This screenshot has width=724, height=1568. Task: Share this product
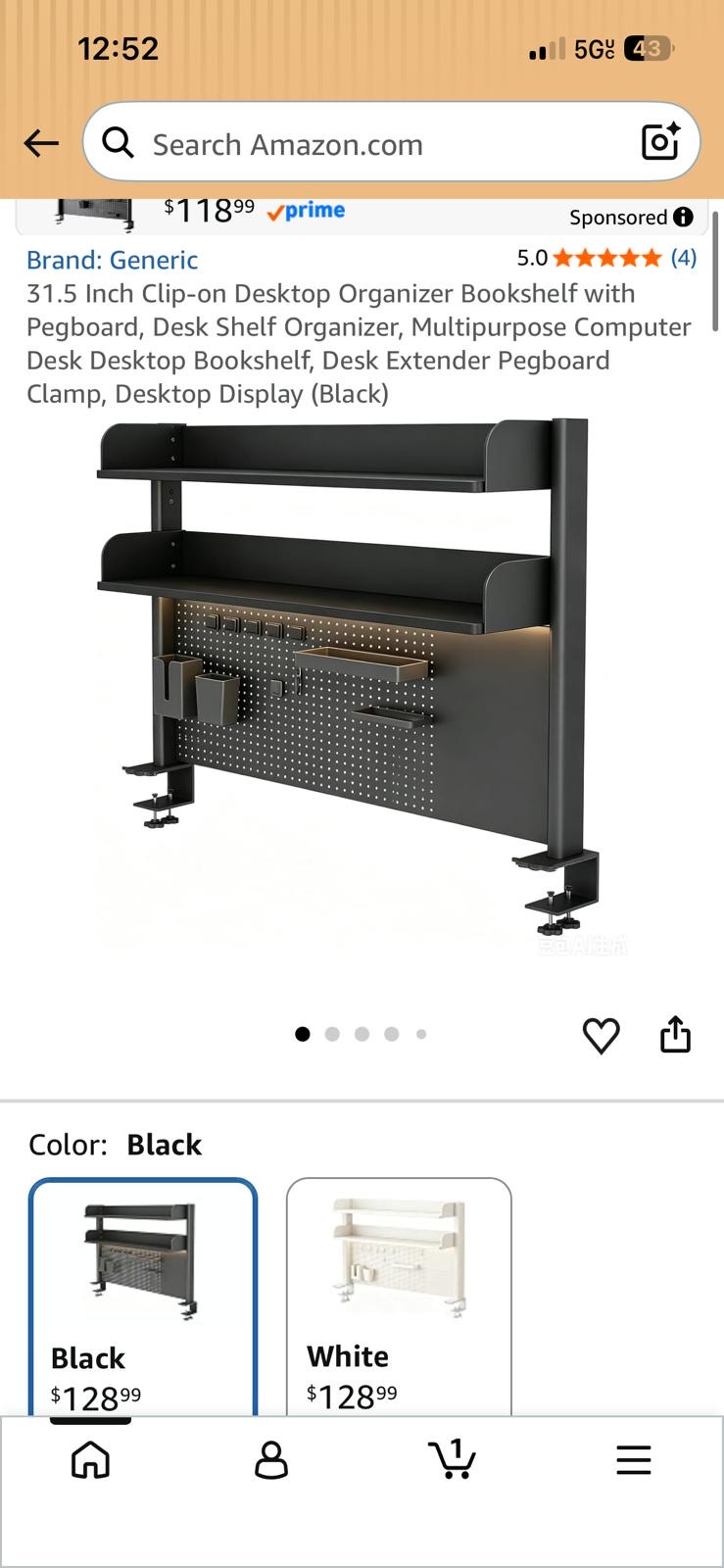tap(675, 1034)
